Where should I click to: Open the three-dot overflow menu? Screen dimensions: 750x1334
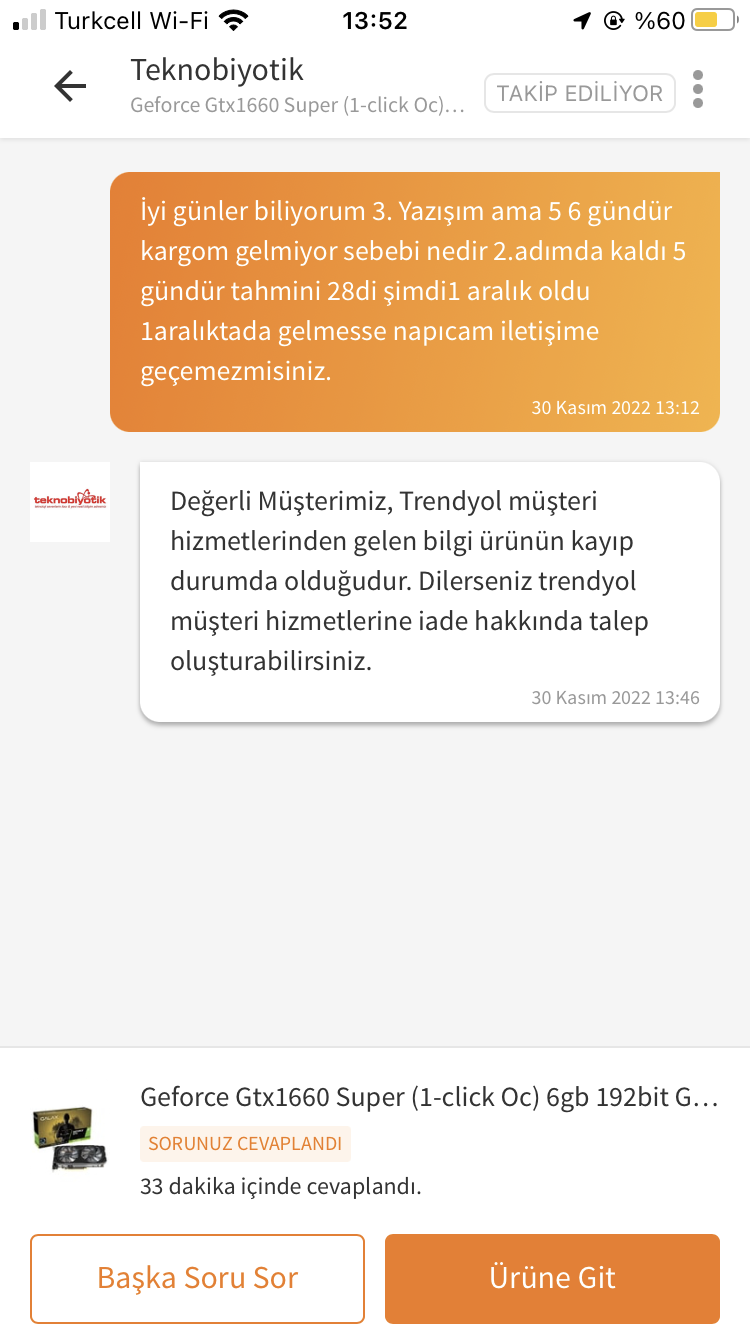tap(698, 90)
